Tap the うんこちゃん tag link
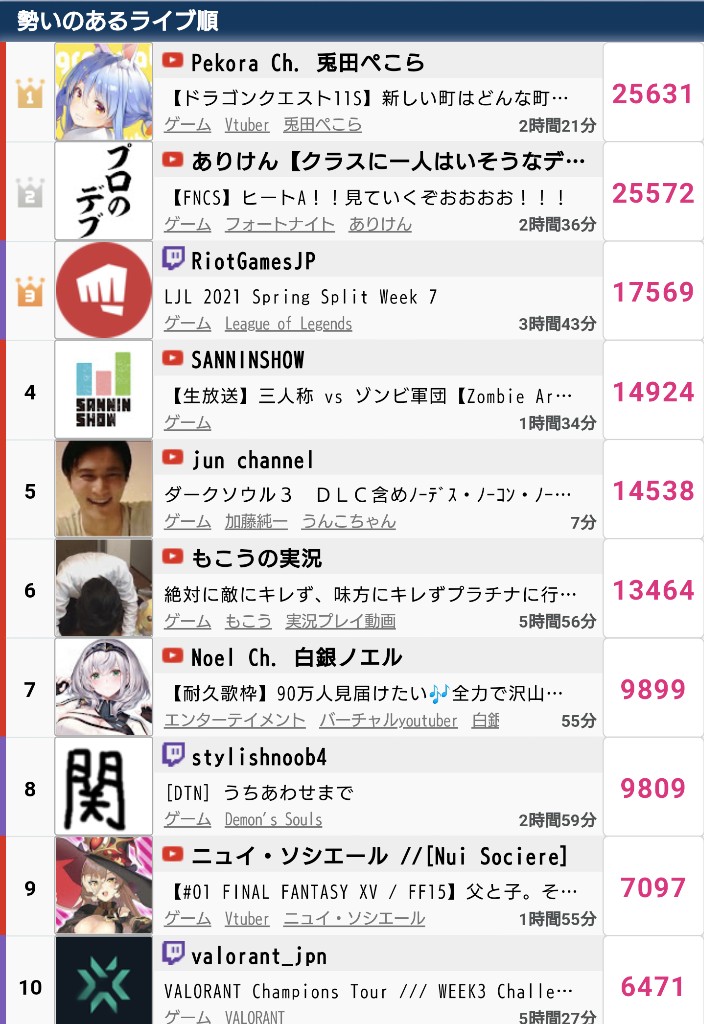 (348, 521)
